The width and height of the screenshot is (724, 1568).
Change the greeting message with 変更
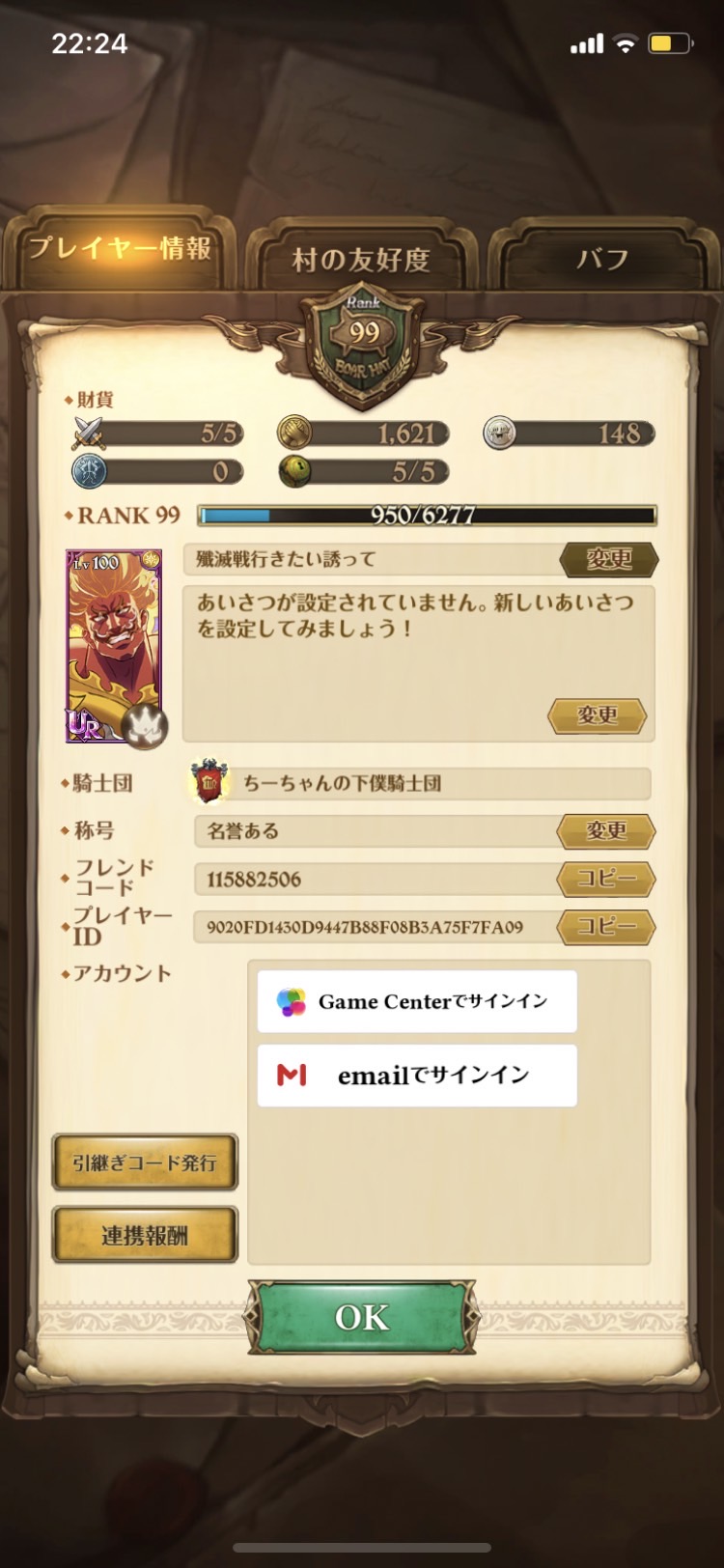point(597,715)
